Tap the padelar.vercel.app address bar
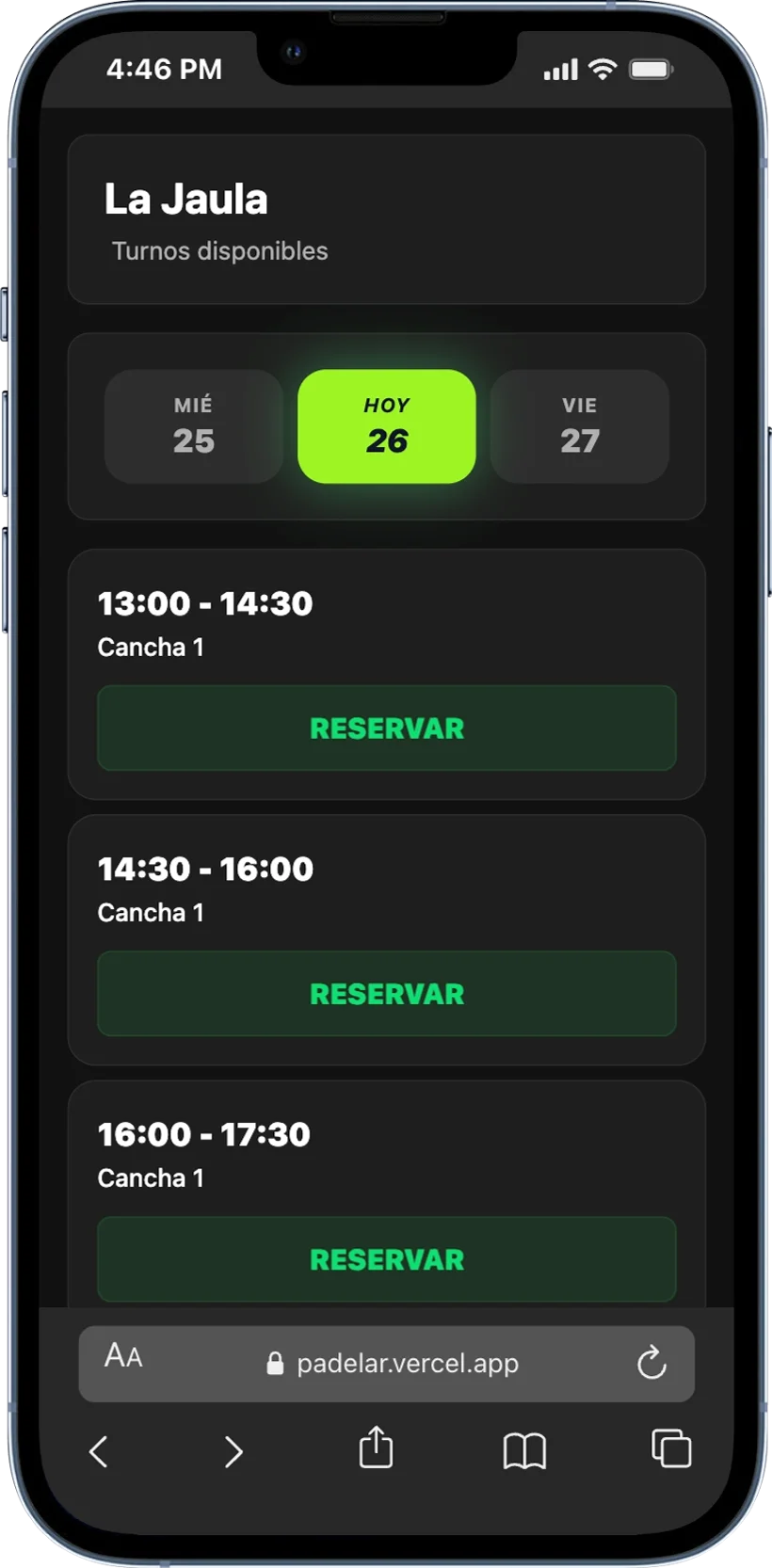Viewport: 772px width, 1568px height. 395,1364
